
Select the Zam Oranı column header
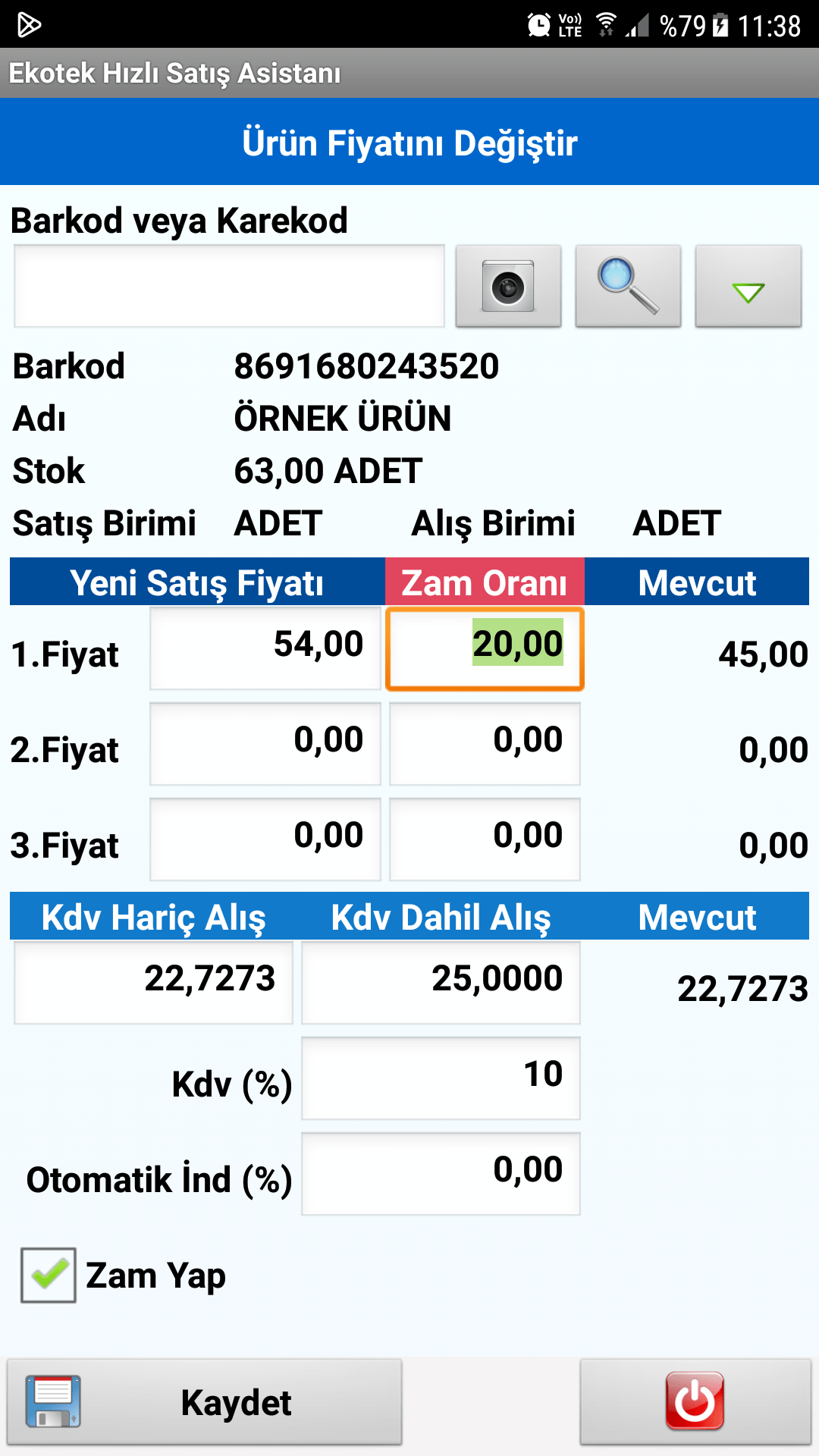click(485, 582)
